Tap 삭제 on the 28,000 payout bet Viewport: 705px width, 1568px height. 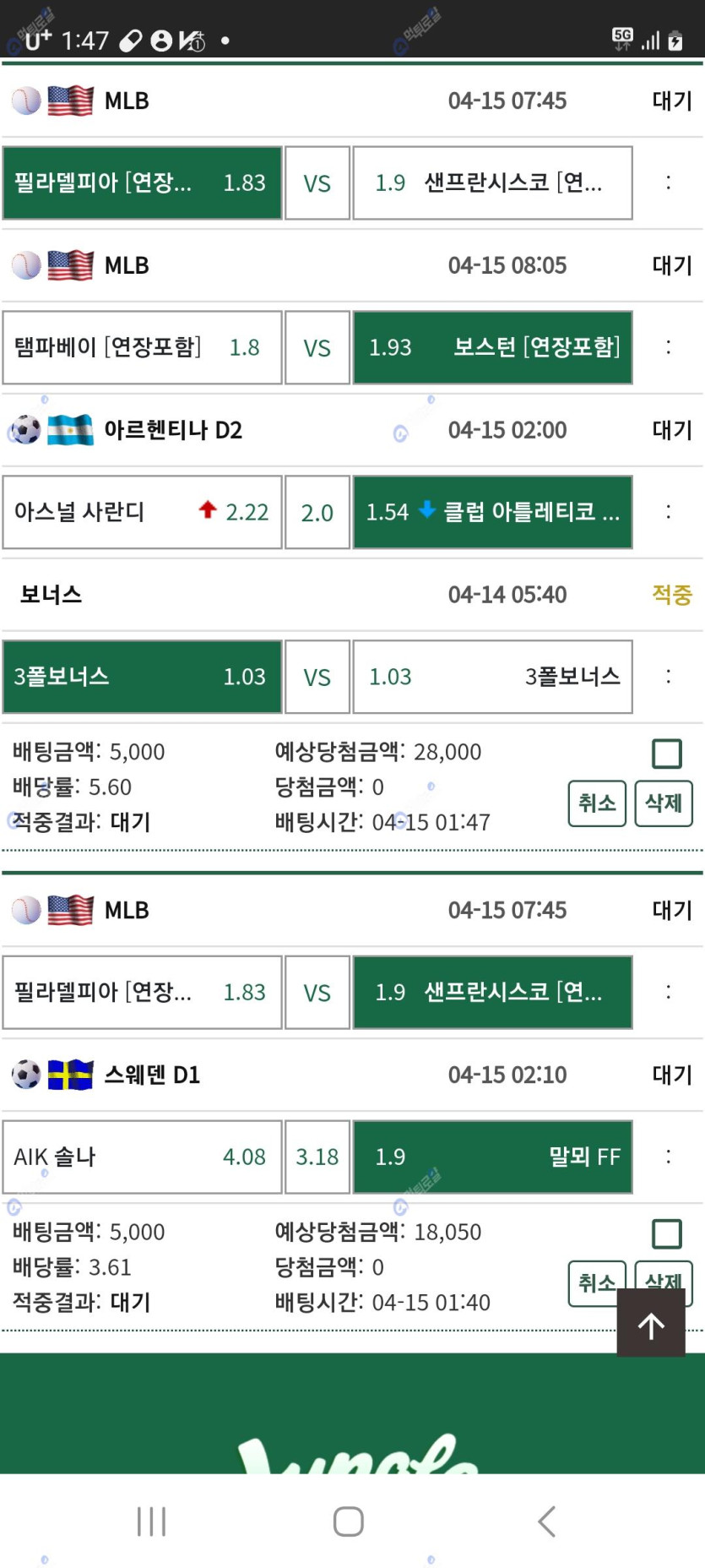pos(664,803)
